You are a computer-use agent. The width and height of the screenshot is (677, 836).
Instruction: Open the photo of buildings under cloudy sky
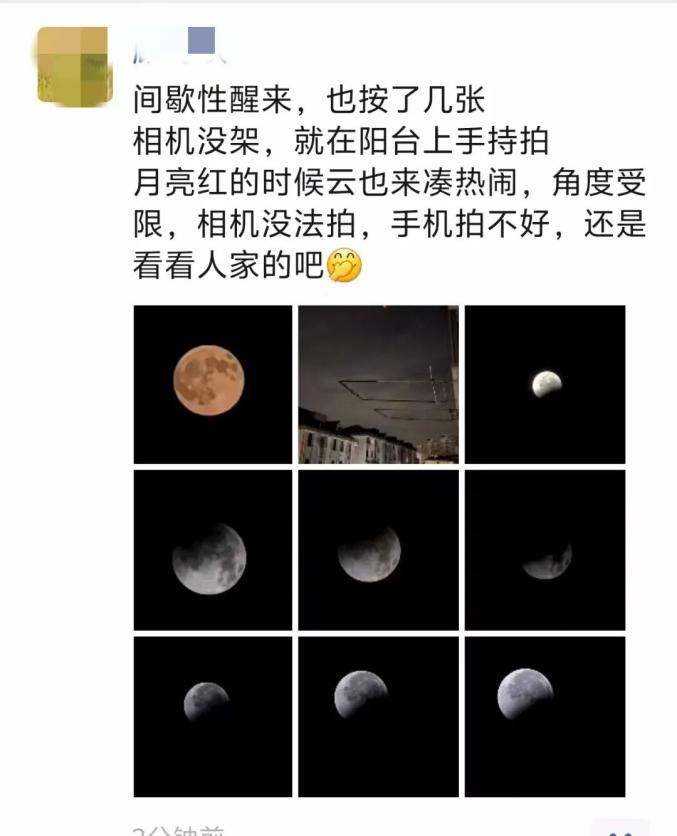[378, 384]
